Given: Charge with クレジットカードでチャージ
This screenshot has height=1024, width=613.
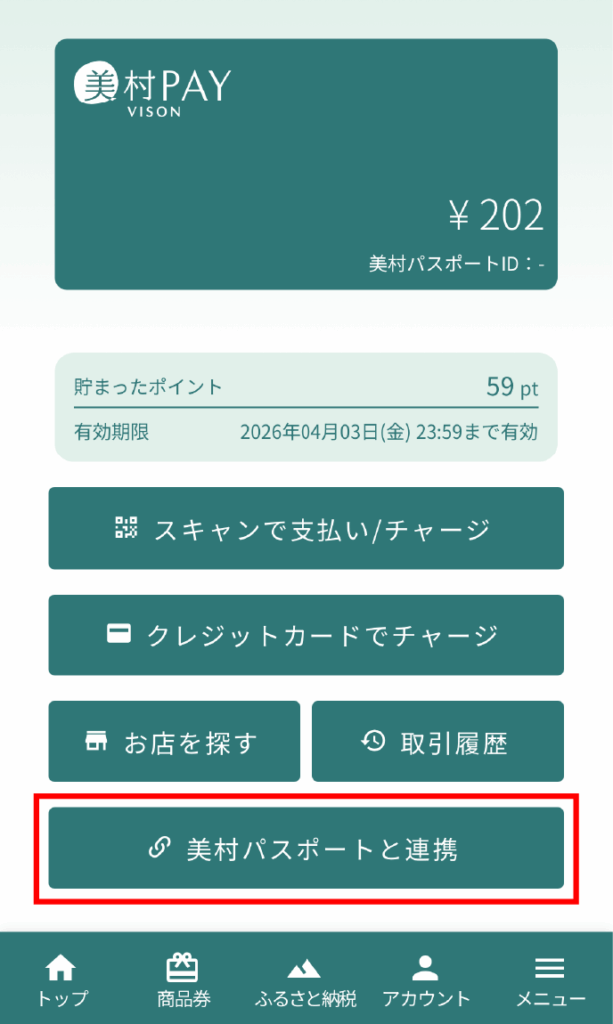Looking at the screenshot, I should 306,635.
